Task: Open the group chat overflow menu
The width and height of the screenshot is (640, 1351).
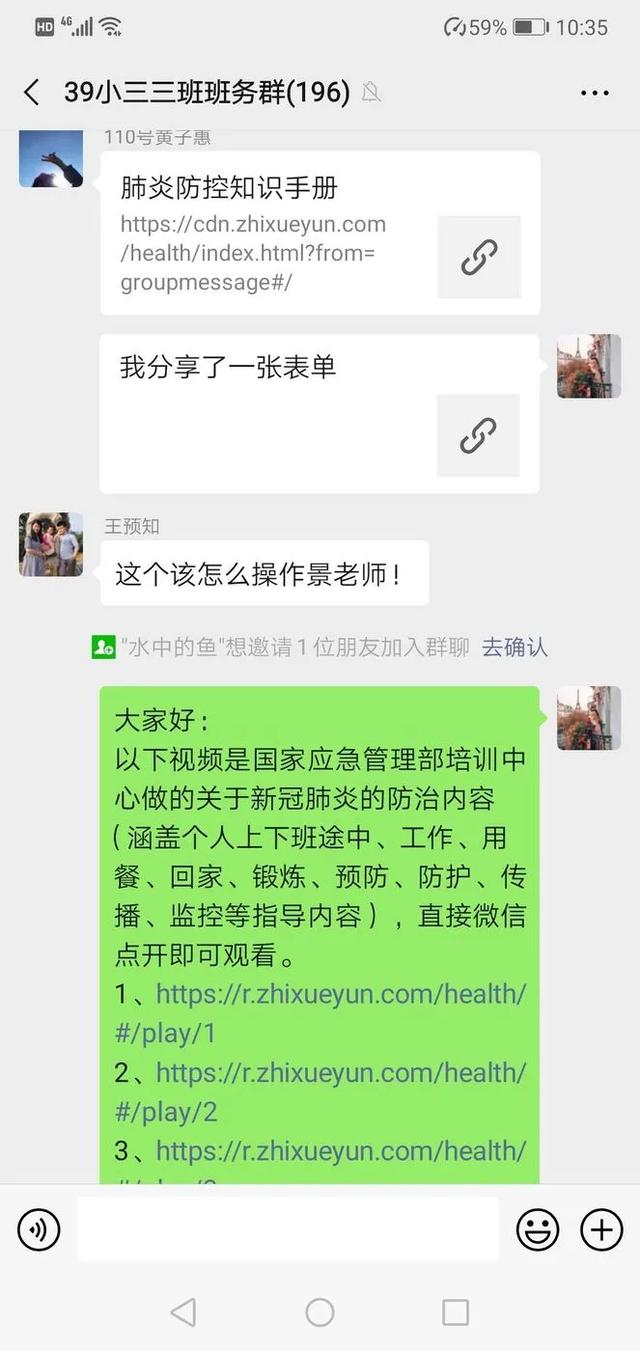Action: (594, 93)
